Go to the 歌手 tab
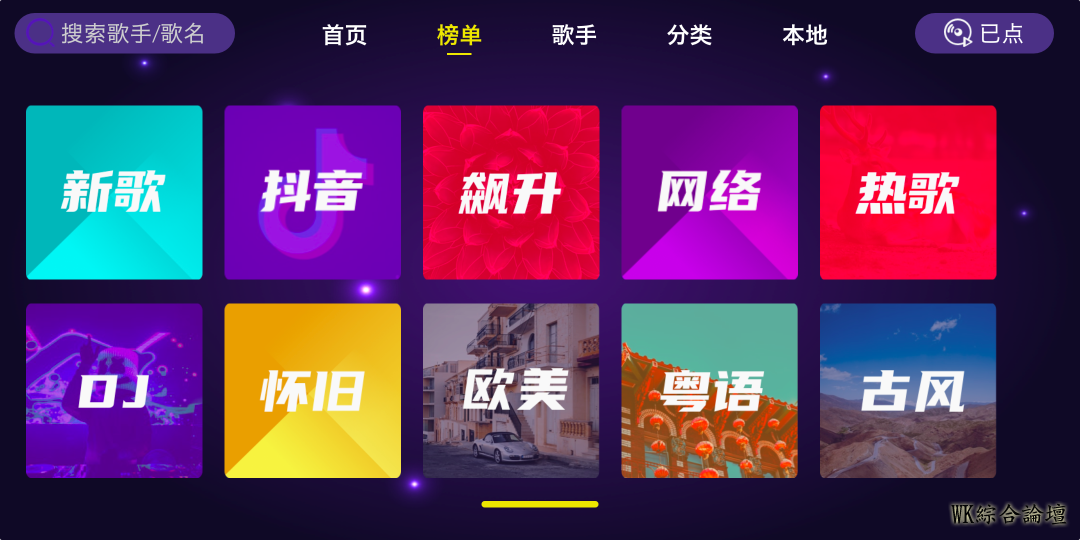The height and width of the screenshot is (540, 1080). click(574, 35)
